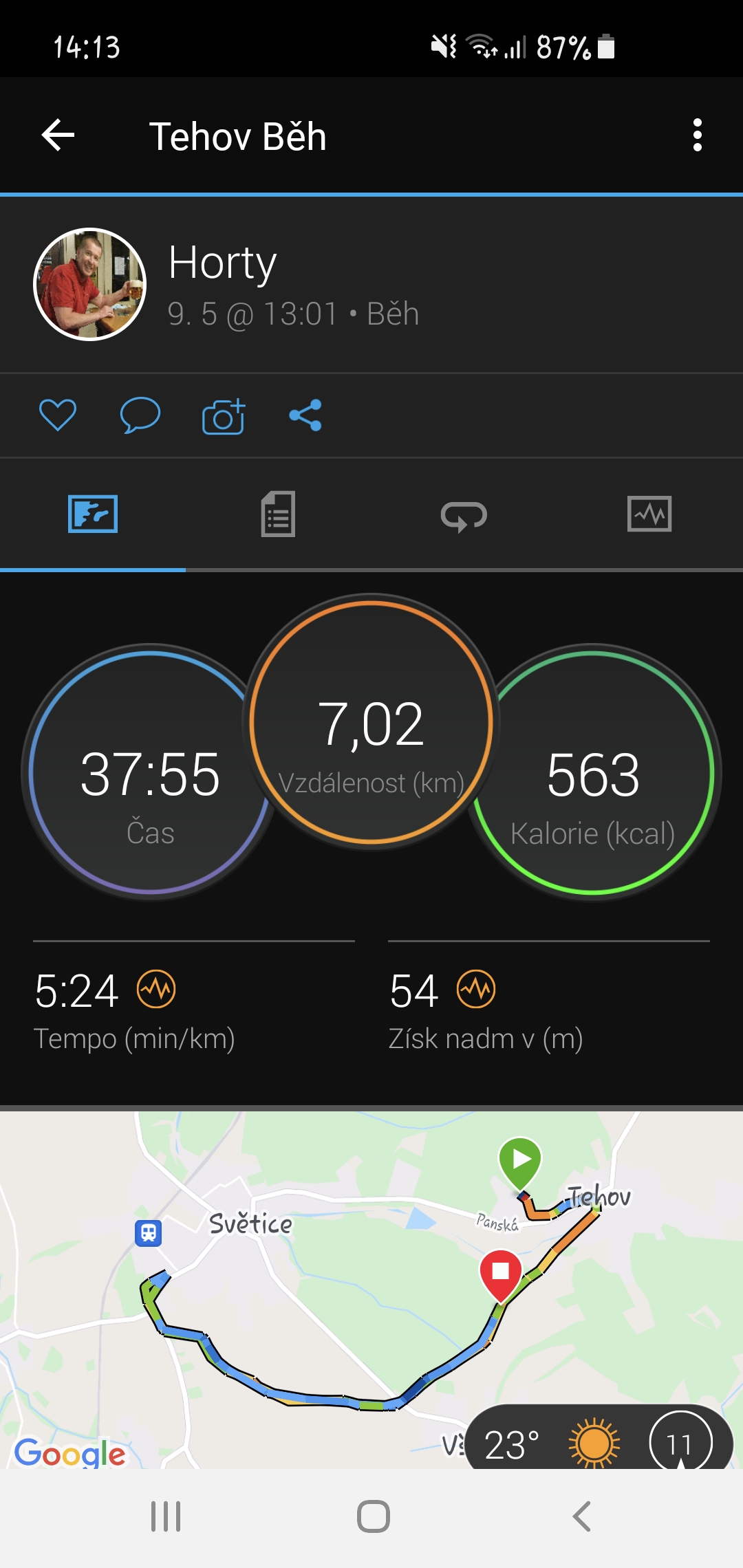This screenshot has height=1568, width=743.
Task: Open the recent apps button
Action: point(166,1516)
